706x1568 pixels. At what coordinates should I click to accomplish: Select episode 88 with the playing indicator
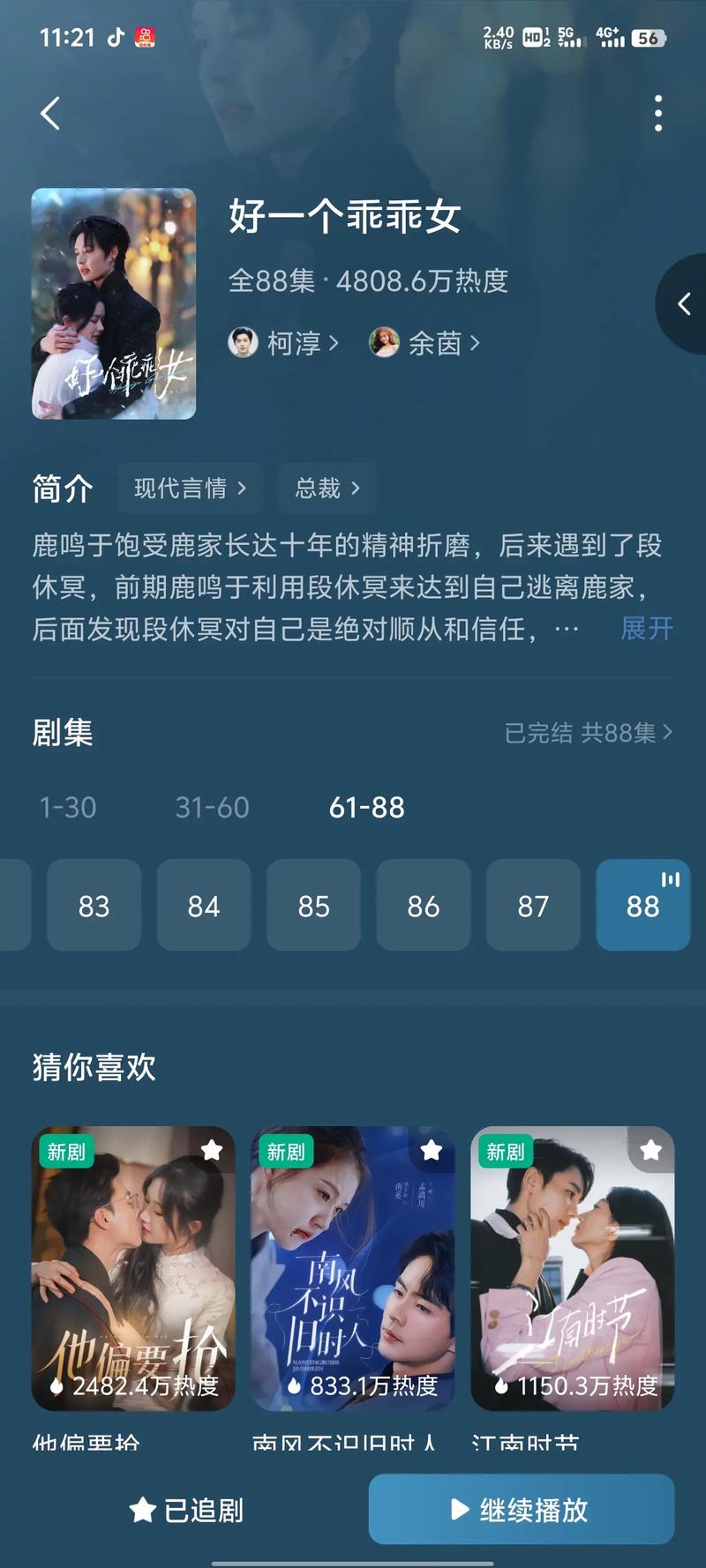642,906
